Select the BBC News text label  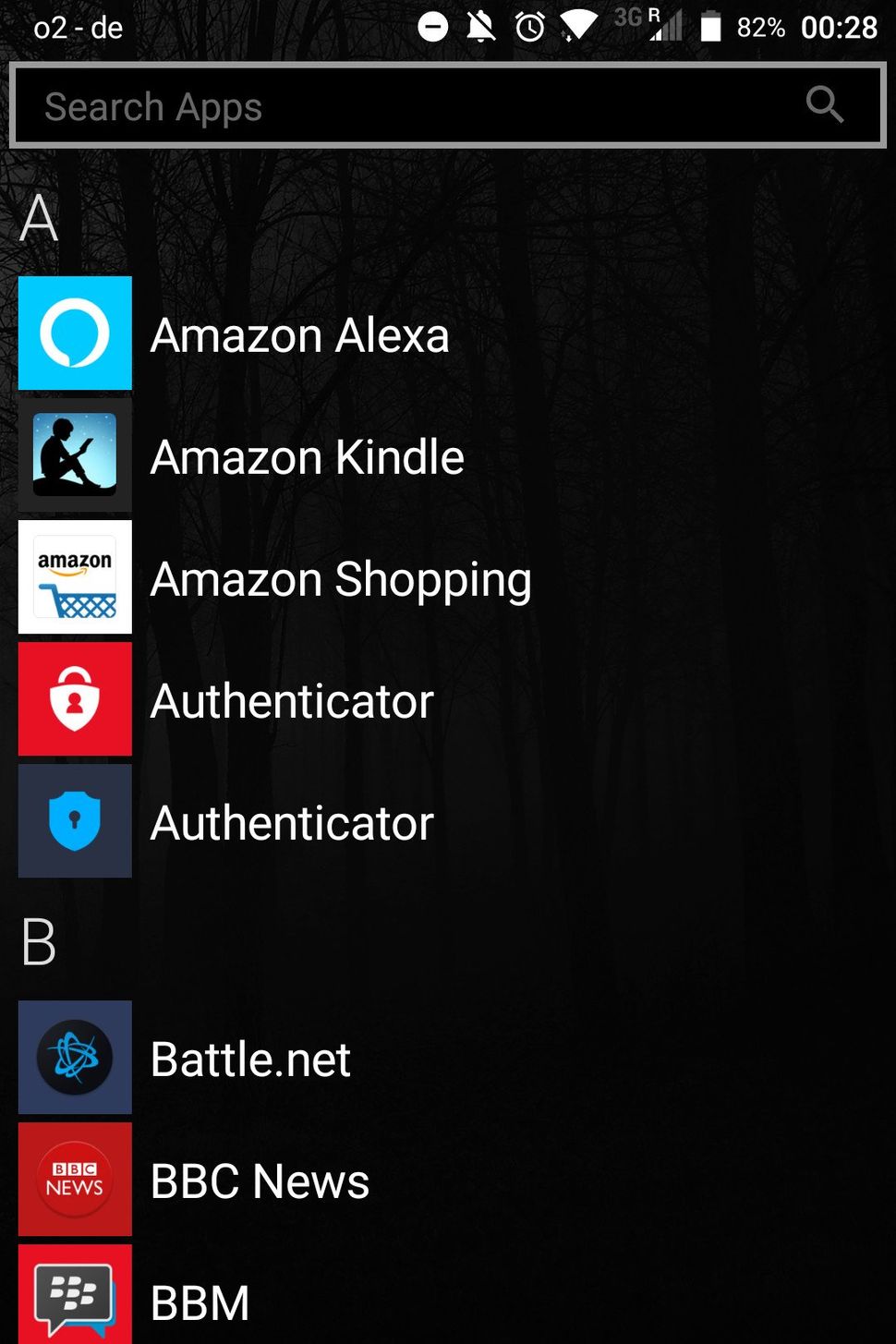pos(260,1181)
